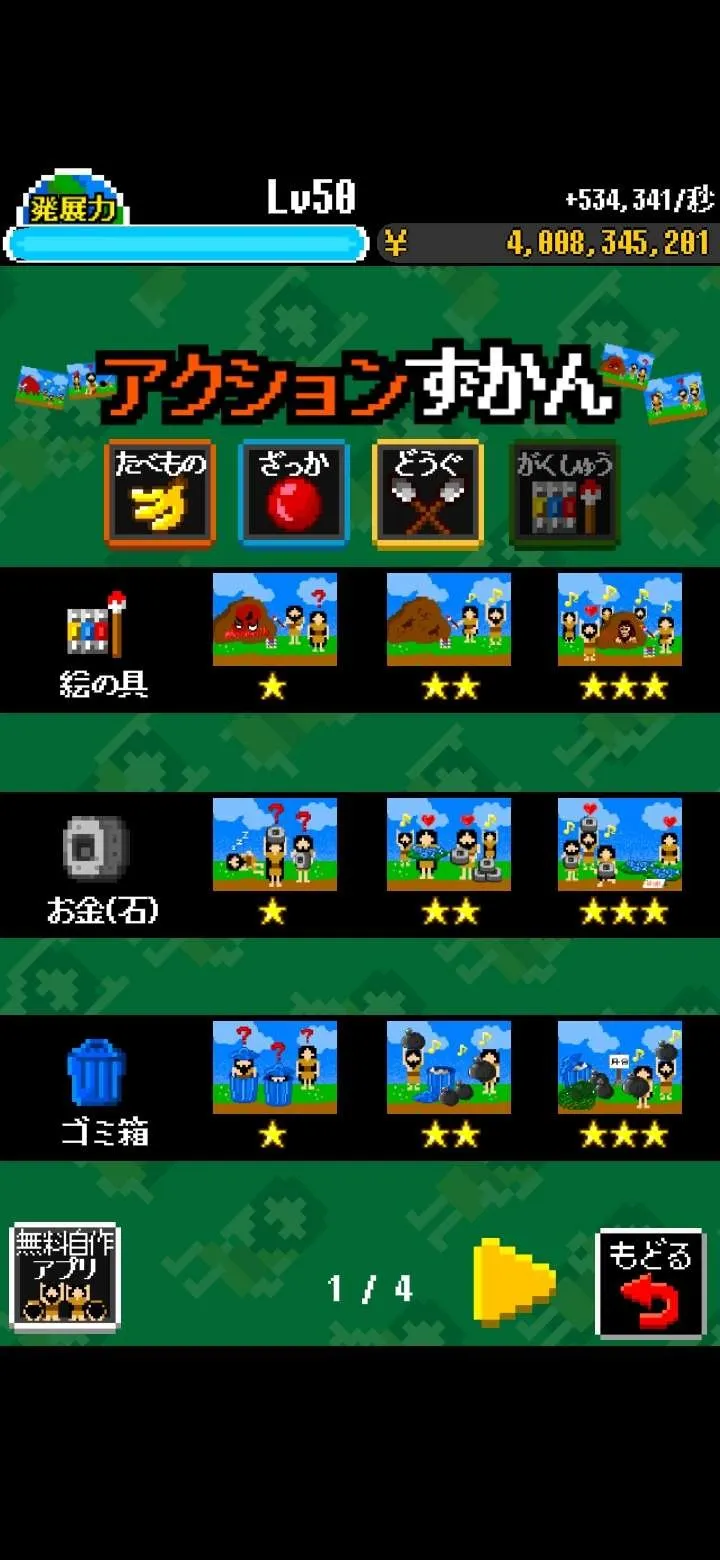Switch to the がくしゅう category tab
This screenshot has width=720, height=1560.
pyautogui.click(x=564, y=493)
